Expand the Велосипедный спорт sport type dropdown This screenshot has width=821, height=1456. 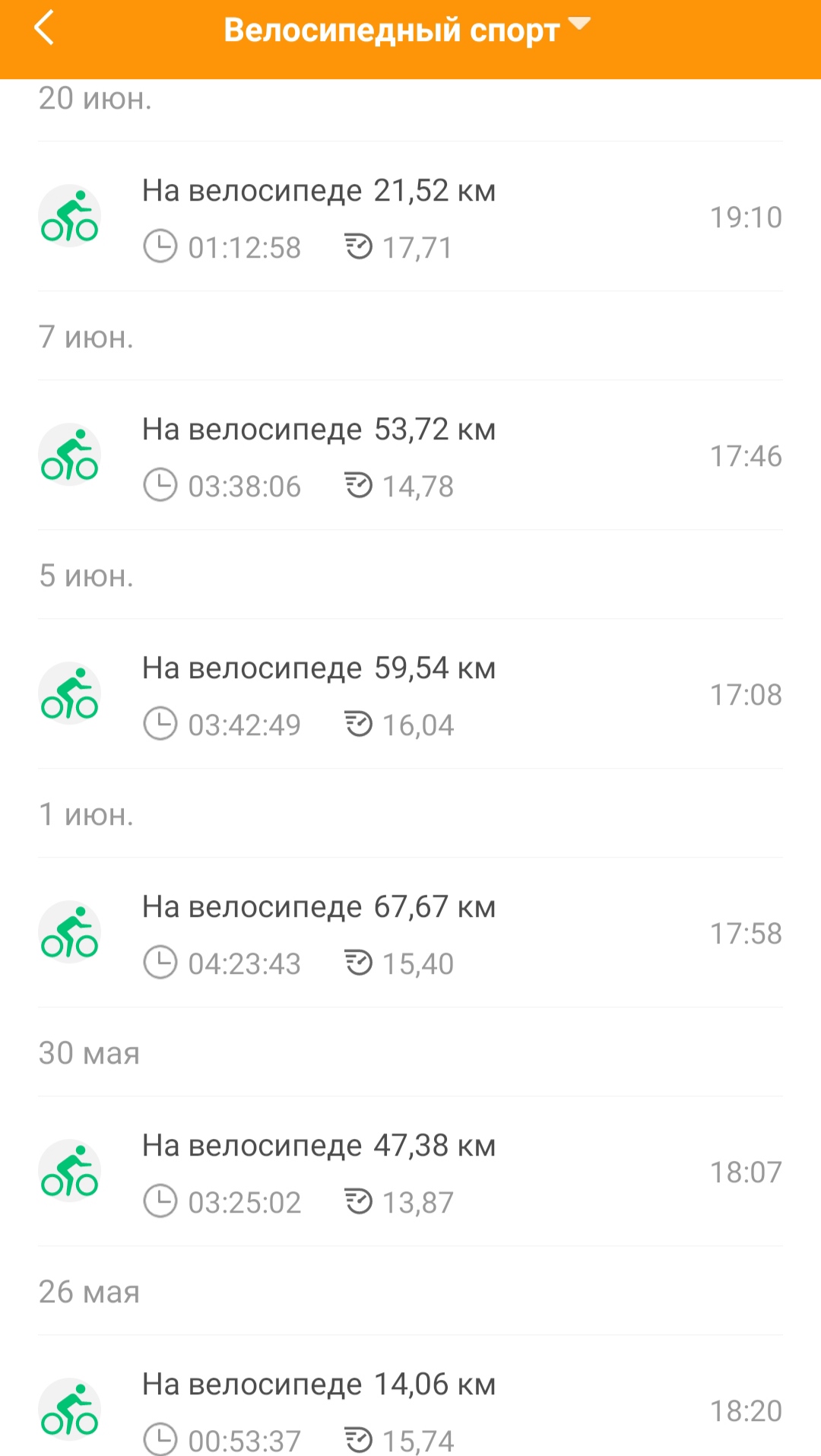click(x=407, y=30)
